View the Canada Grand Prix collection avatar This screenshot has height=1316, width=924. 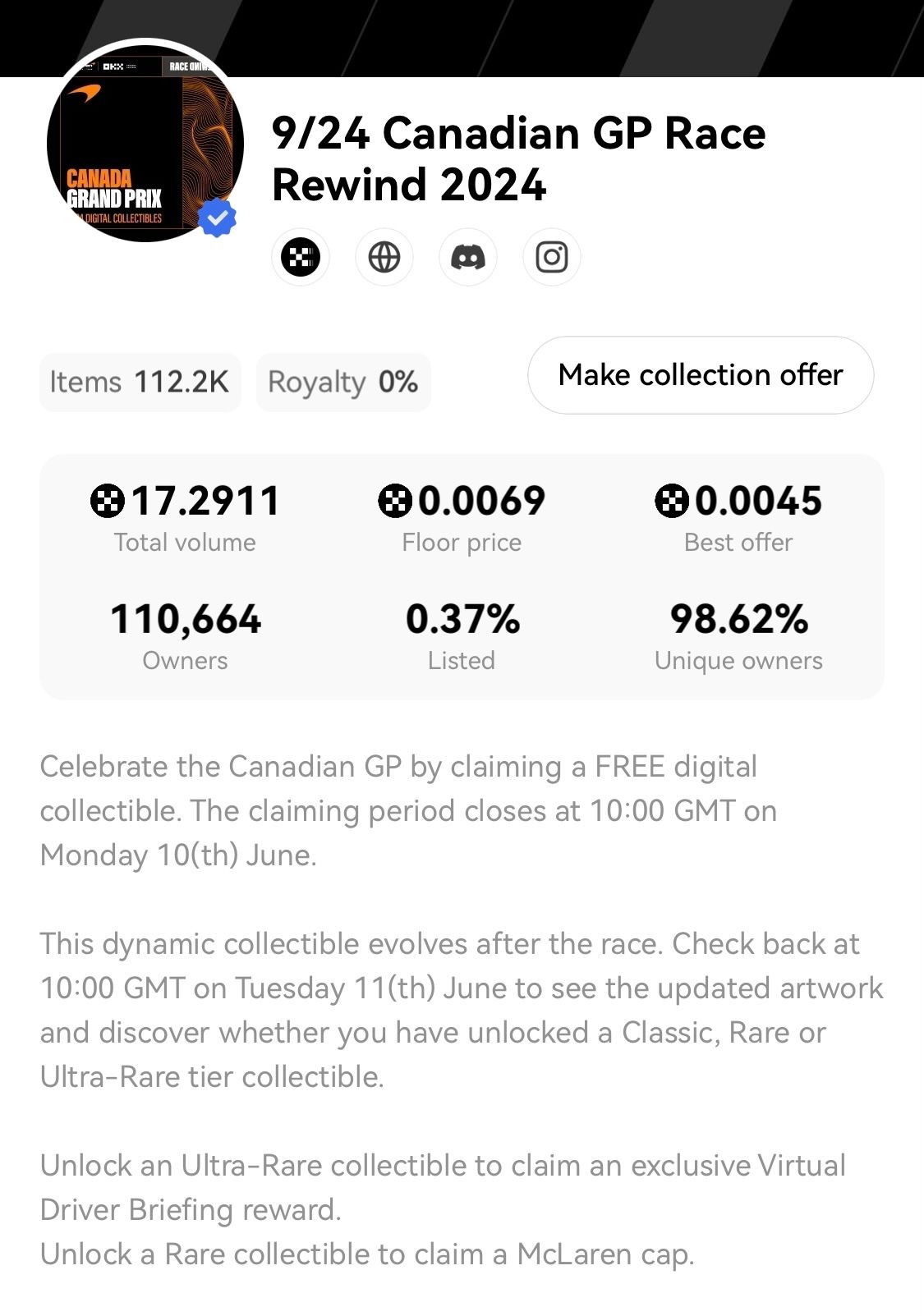[x=145, y=142]
